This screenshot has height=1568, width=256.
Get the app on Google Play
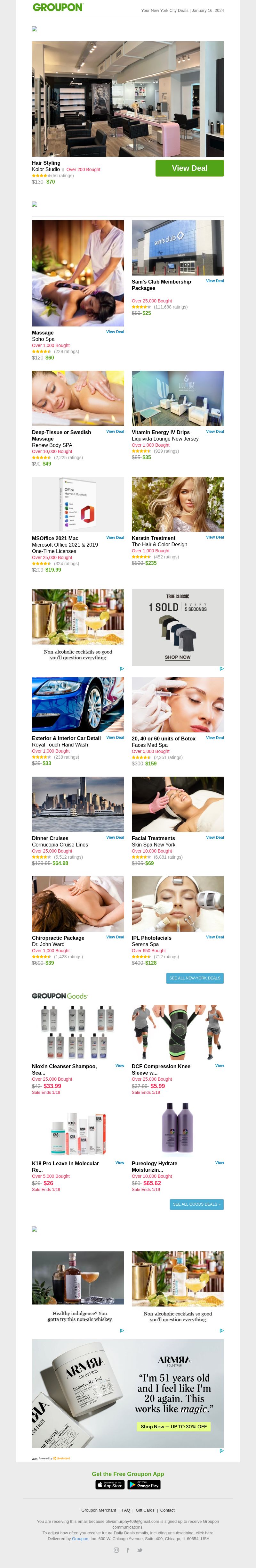click(144, 1485)
